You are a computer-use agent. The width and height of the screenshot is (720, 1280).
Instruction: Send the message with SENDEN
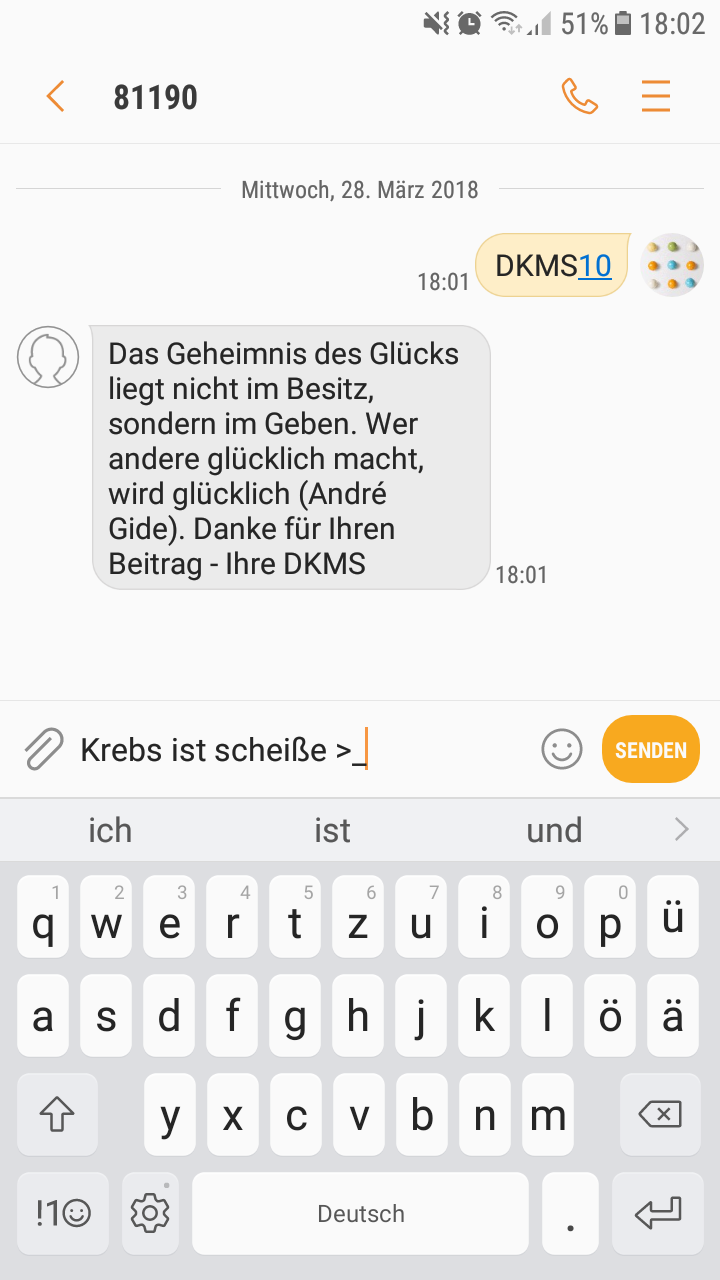point(651,749)
